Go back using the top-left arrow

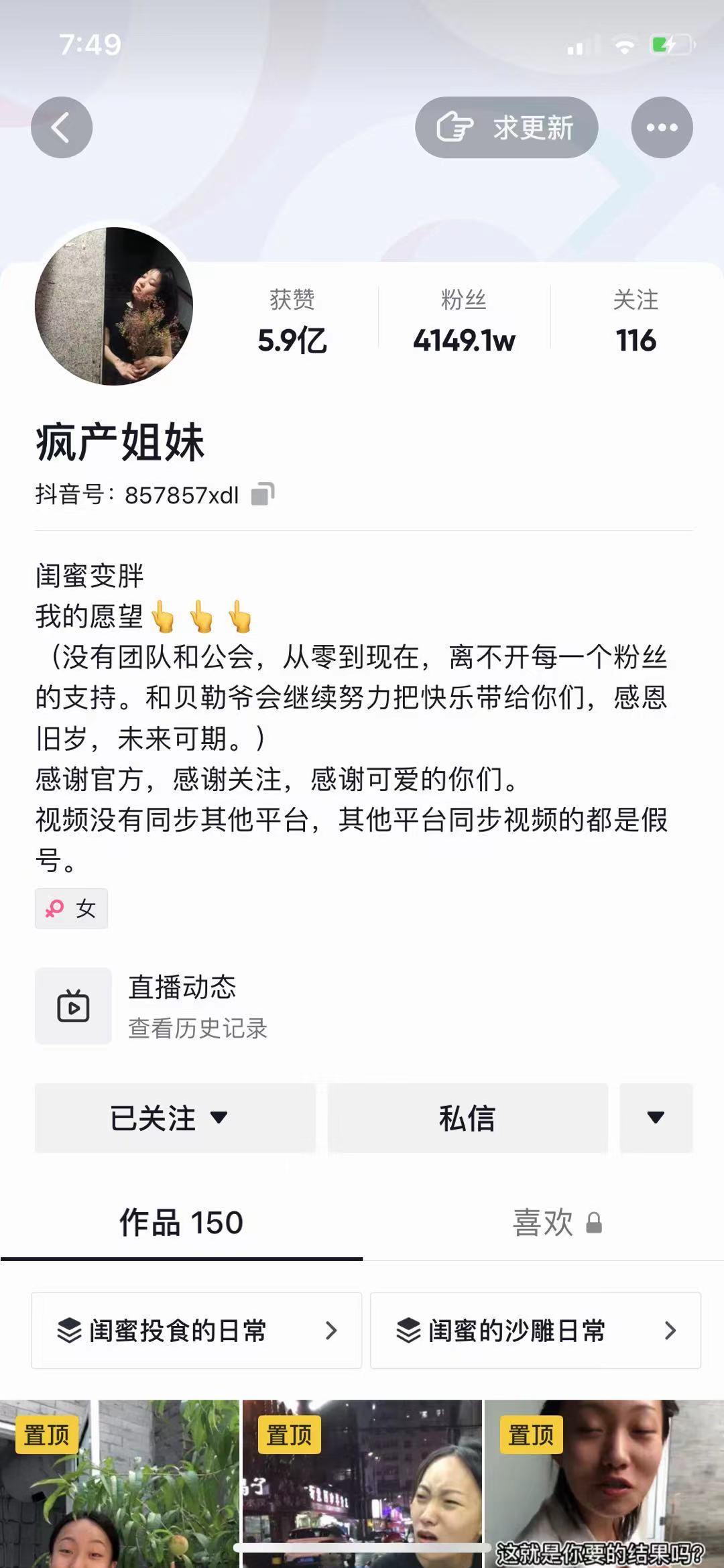coord(61,127)
